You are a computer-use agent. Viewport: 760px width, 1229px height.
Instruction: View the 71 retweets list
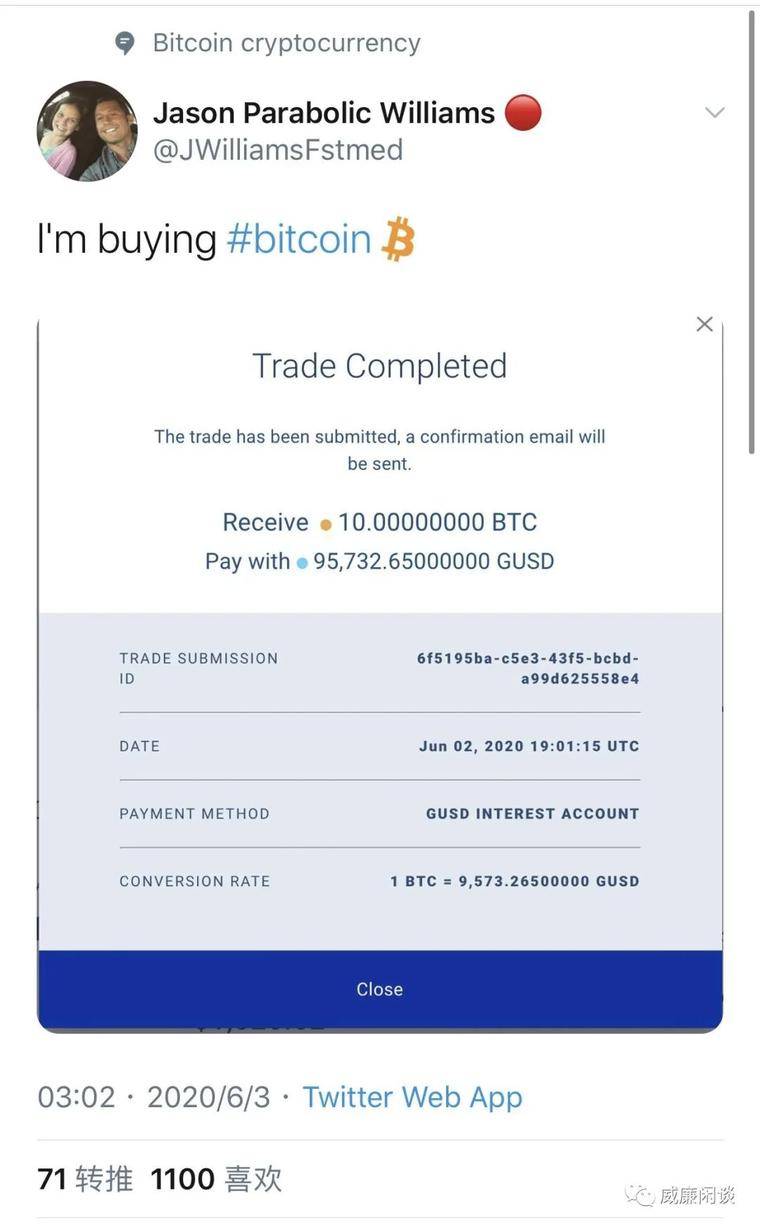85,1179
